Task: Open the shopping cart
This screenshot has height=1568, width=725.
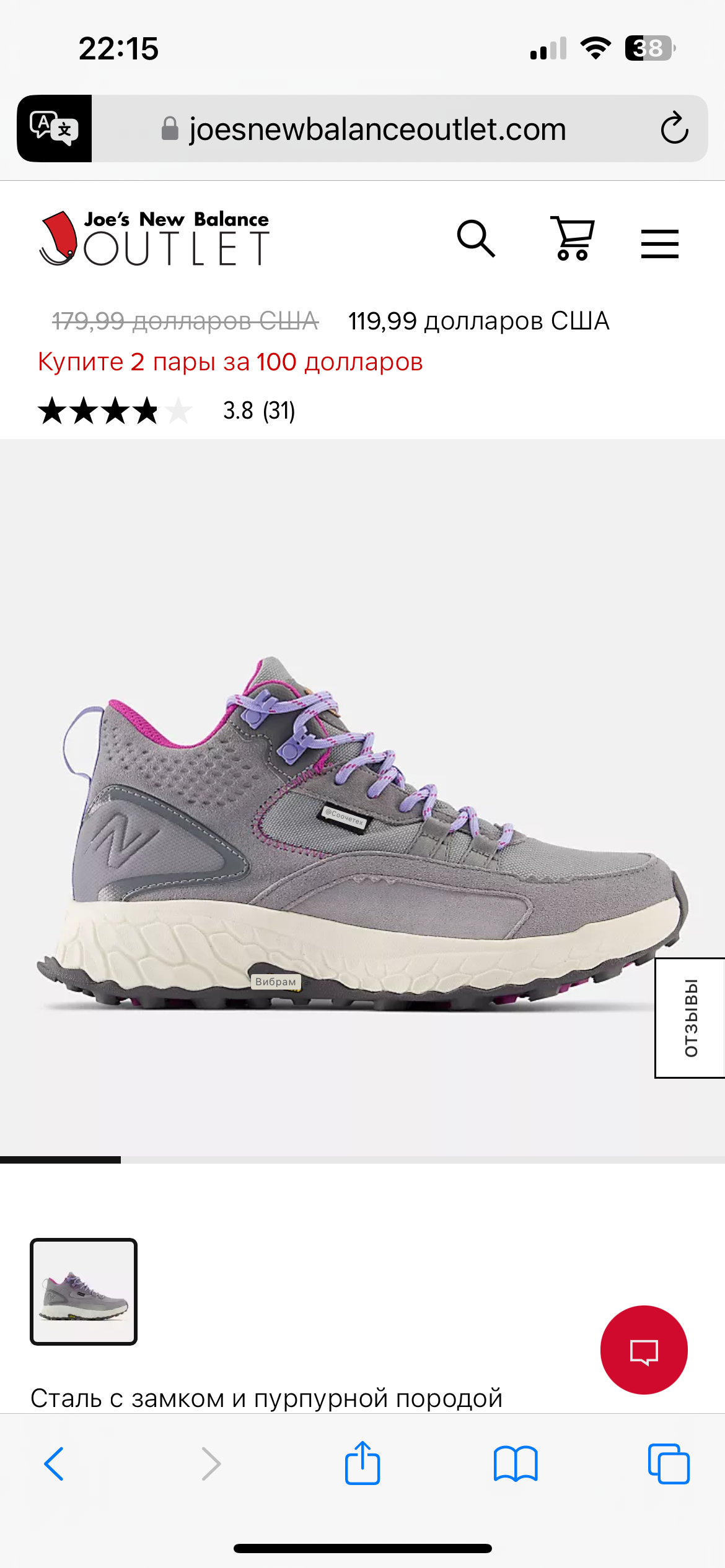Action: point(573,238)
